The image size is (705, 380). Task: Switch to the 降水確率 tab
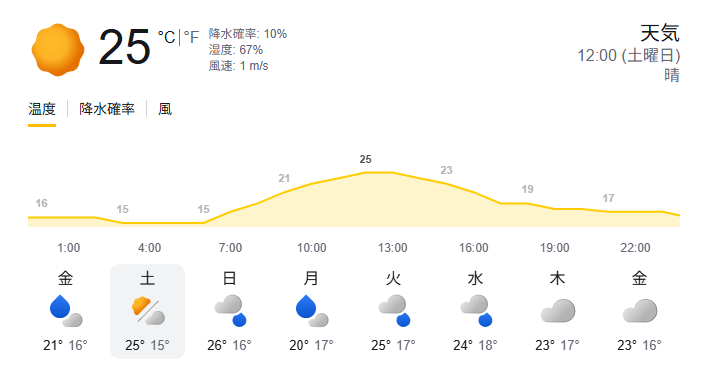[x=107, y=109]
